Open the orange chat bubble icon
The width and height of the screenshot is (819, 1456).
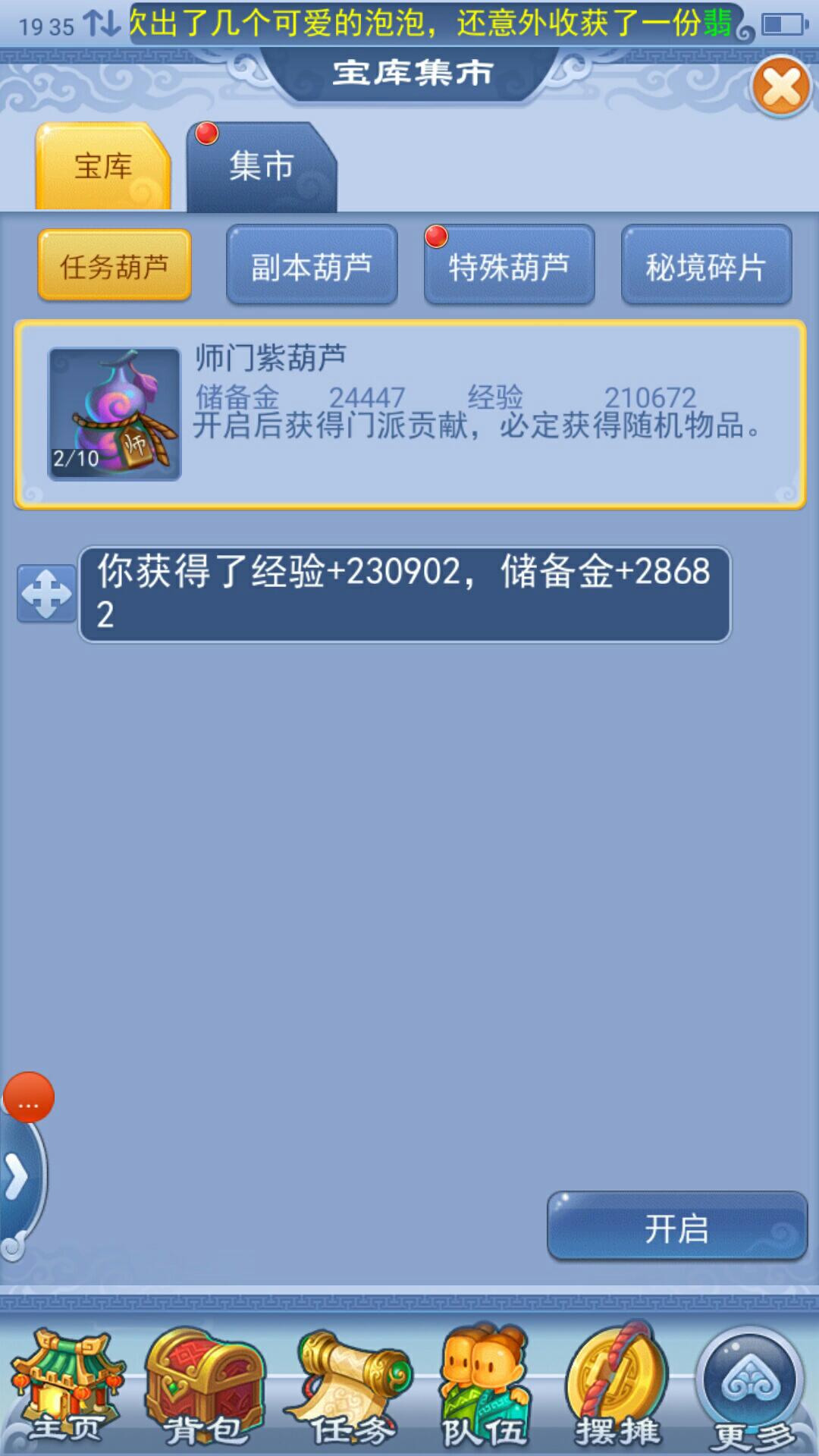coord(29,1097)
